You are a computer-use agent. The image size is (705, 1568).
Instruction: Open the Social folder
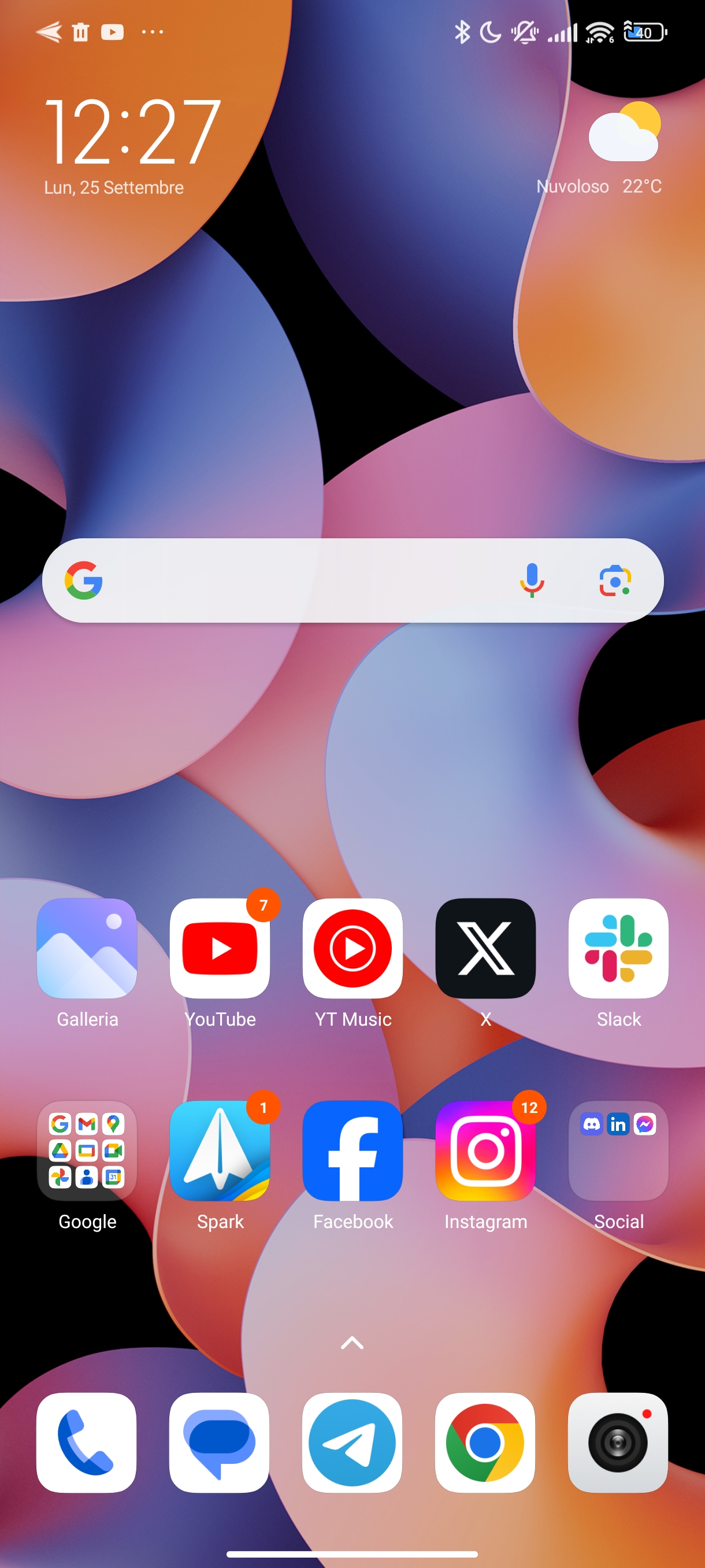click(618, 1150)
